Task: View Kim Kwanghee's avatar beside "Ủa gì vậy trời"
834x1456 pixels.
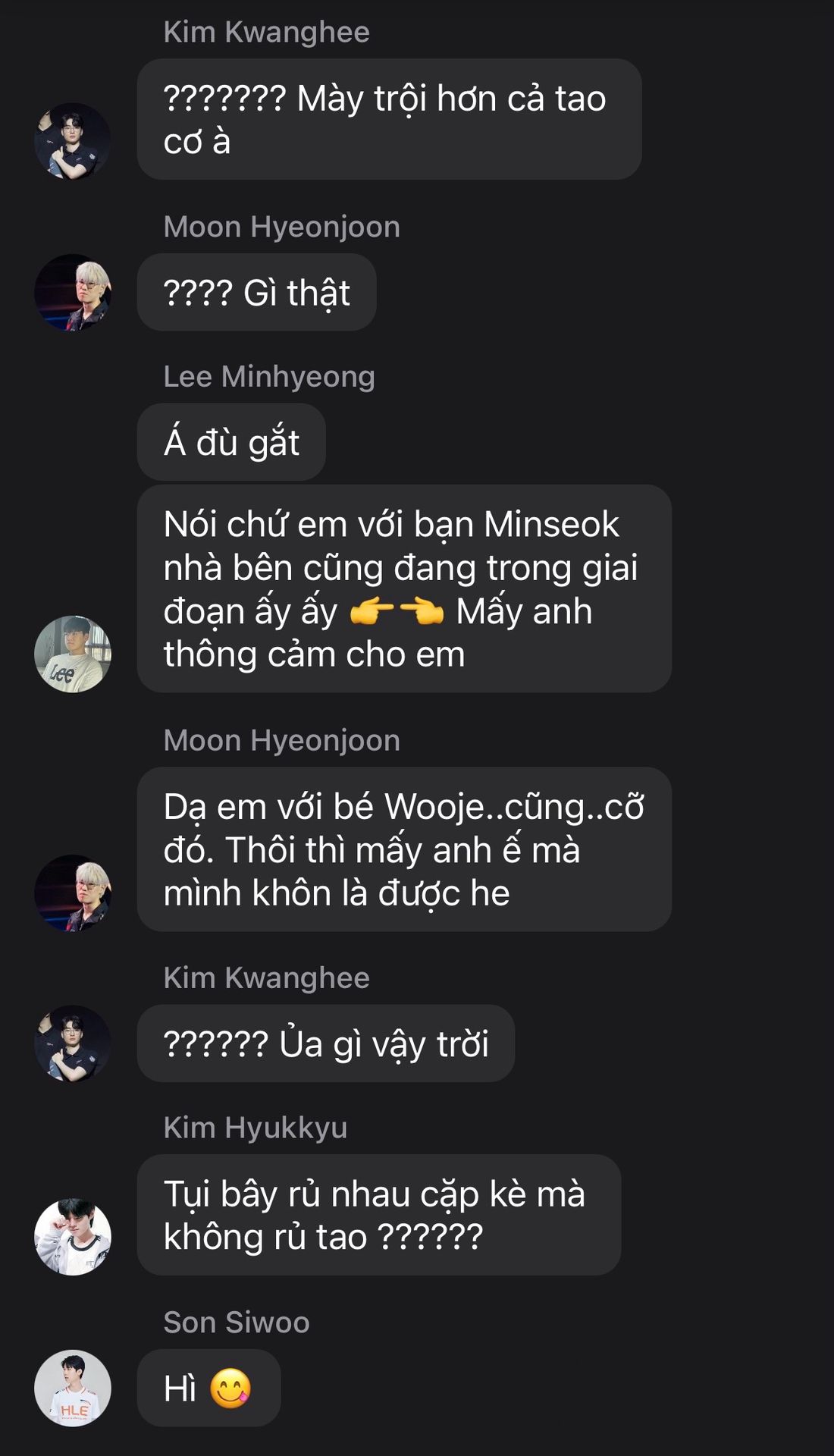Action: pyautogui.click(x=73, y=1043)
